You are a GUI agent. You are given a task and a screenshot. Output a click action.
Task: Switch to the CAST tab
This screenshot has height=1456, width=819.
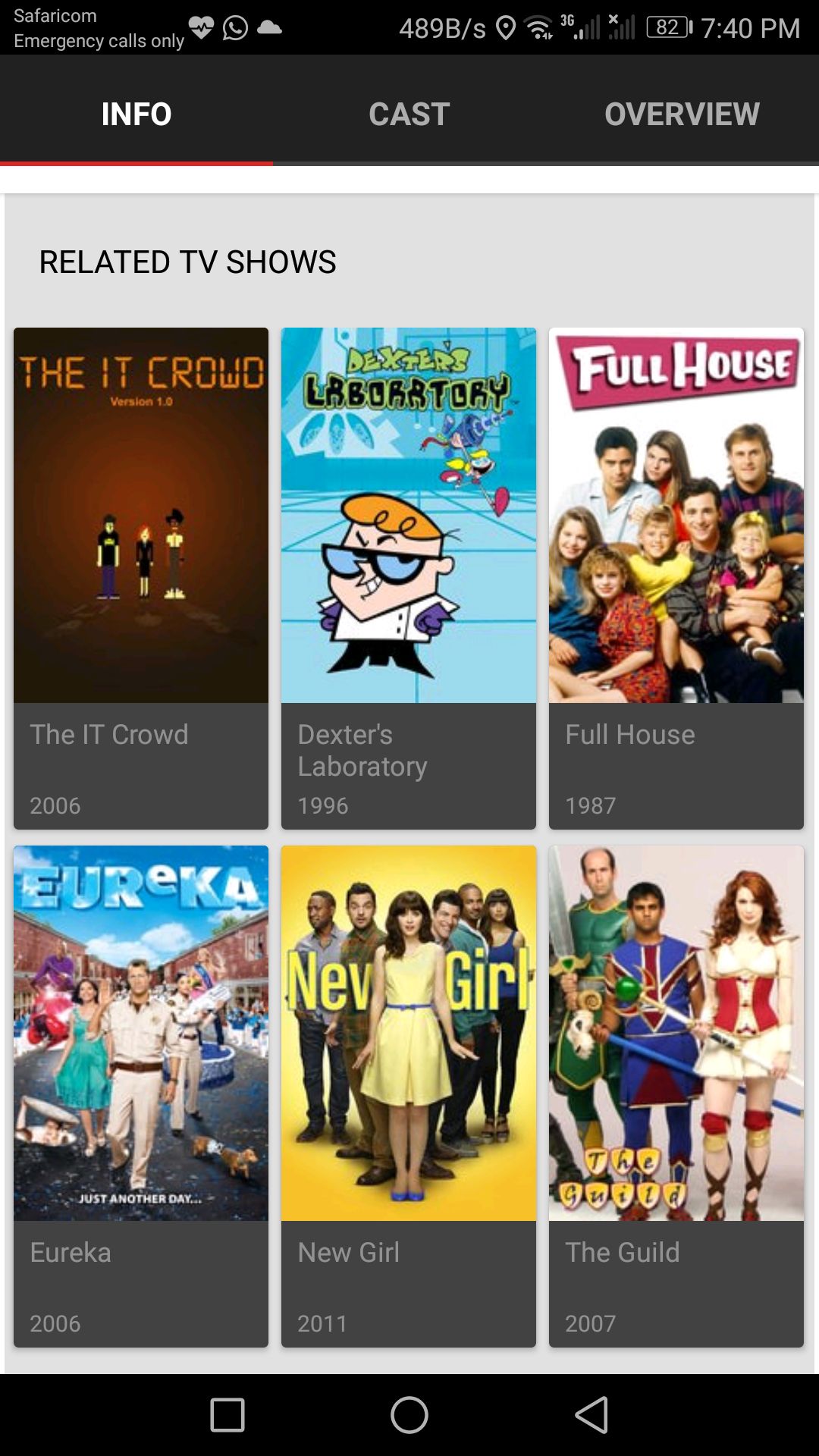click(409, 114)
